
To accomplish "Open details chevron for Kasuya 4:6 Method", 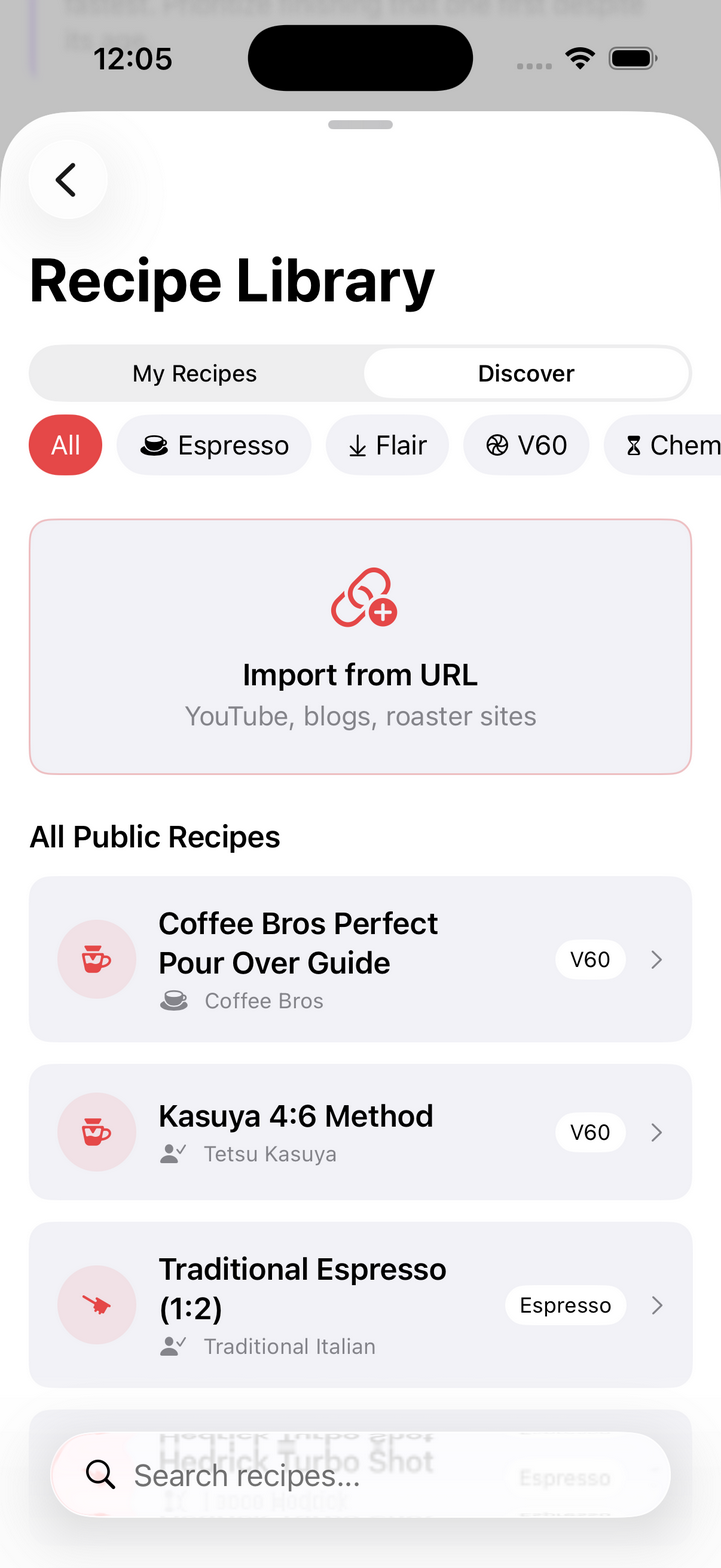I will pos(657,1131).
